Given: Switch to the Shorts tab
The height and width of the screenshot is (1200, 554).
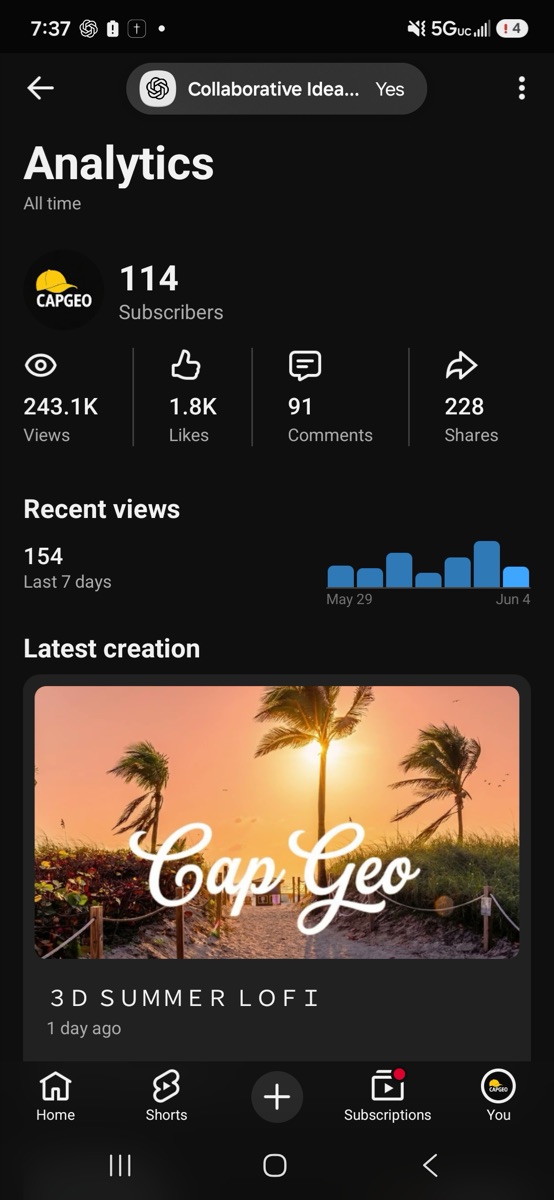Looking at the screenshot, I should [x=166, y=1096].
